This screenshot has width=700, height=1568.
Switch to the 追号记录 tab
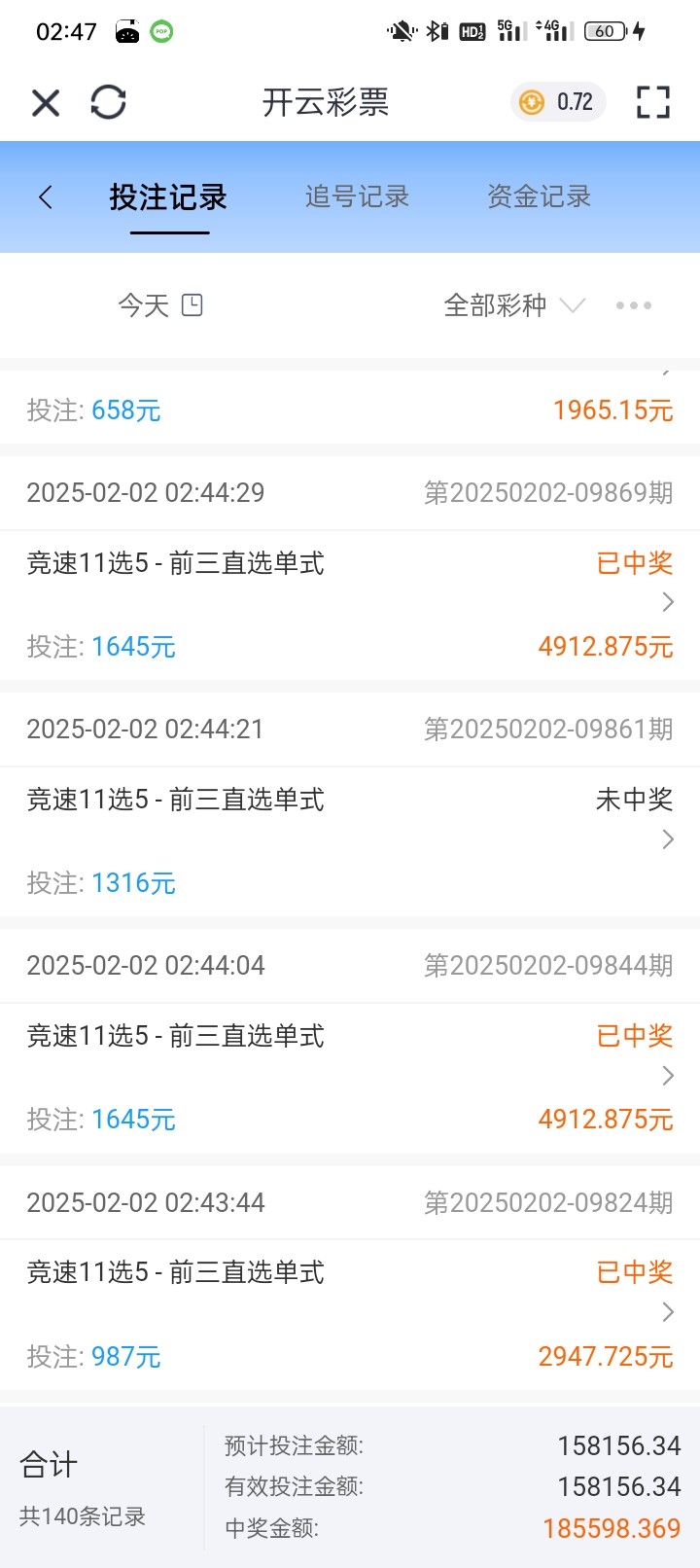click(357, 197)
